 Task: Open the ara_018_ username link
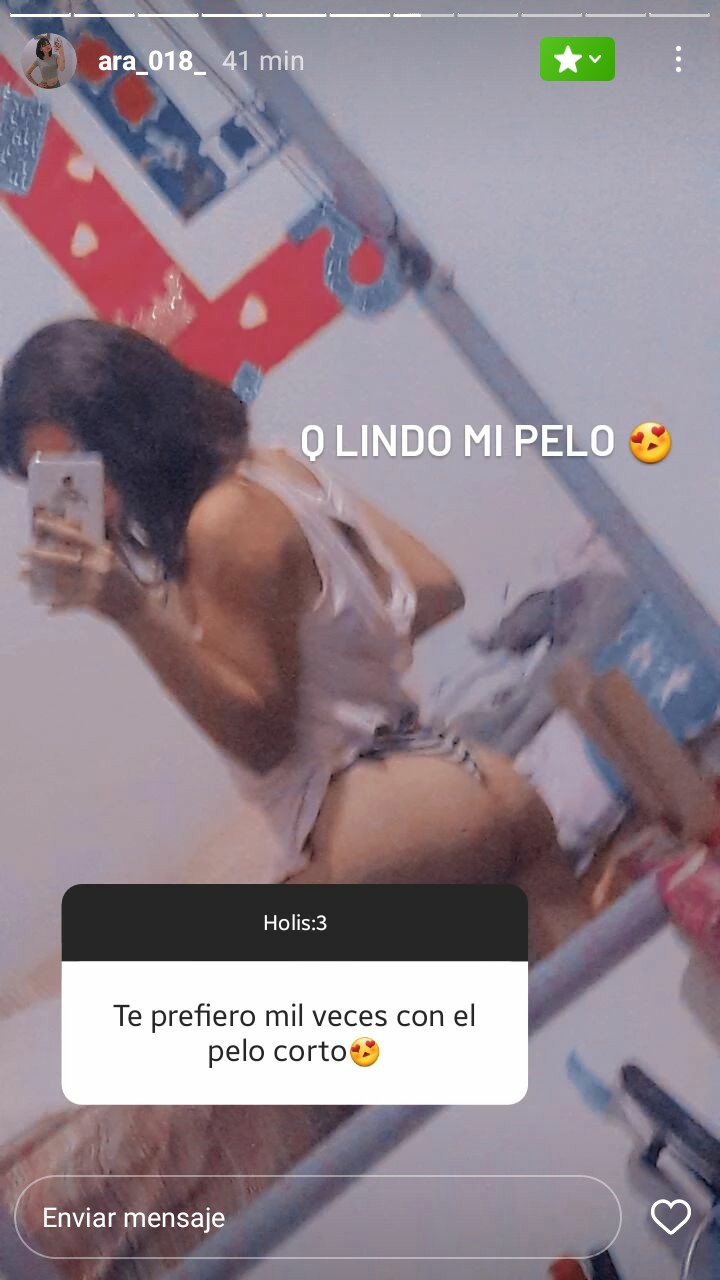pyautogui.click(x=151, y=61)
